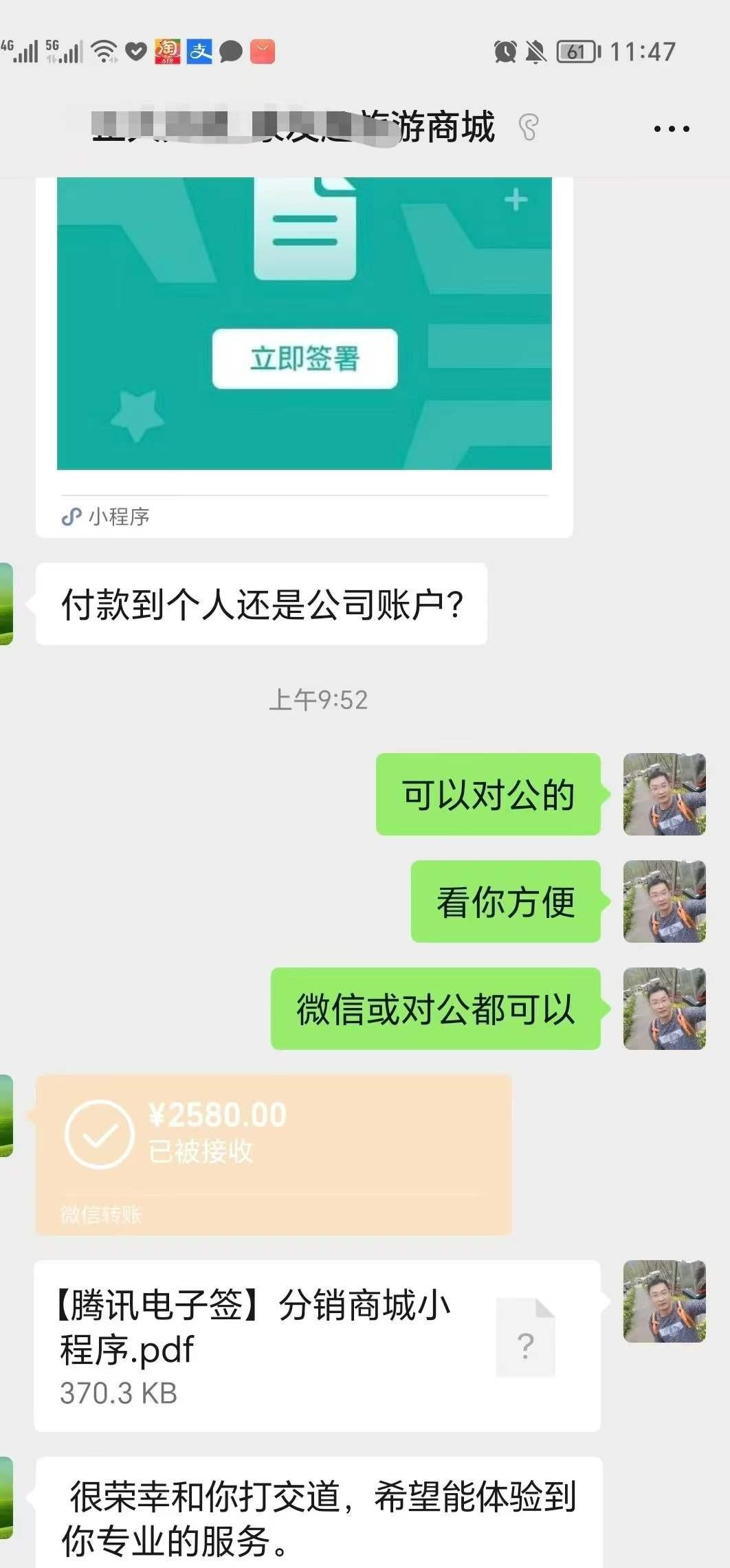This screenshot has height=1568, width=730.
Task: Tap the 立即签署 button on the green card
Action: click(305, 360)
